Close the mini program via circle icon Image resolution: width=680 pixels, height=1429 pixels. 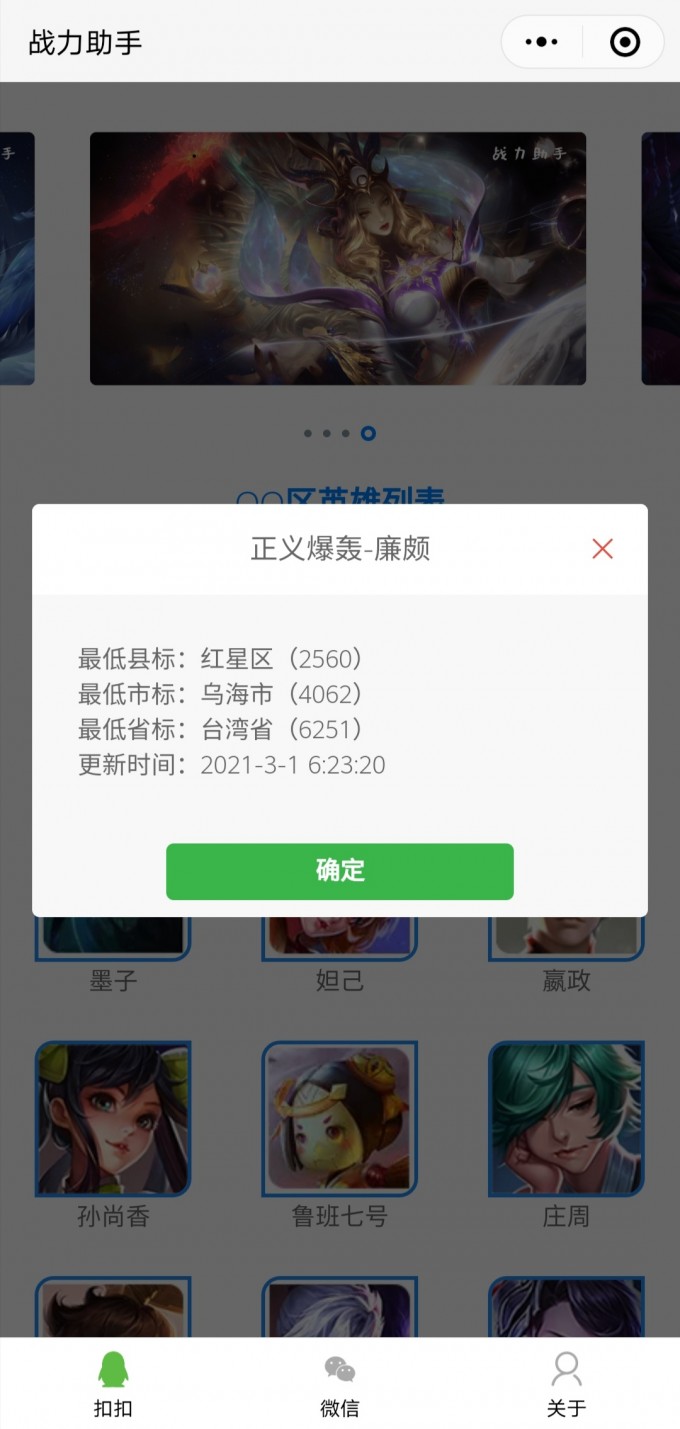point(625,42)
